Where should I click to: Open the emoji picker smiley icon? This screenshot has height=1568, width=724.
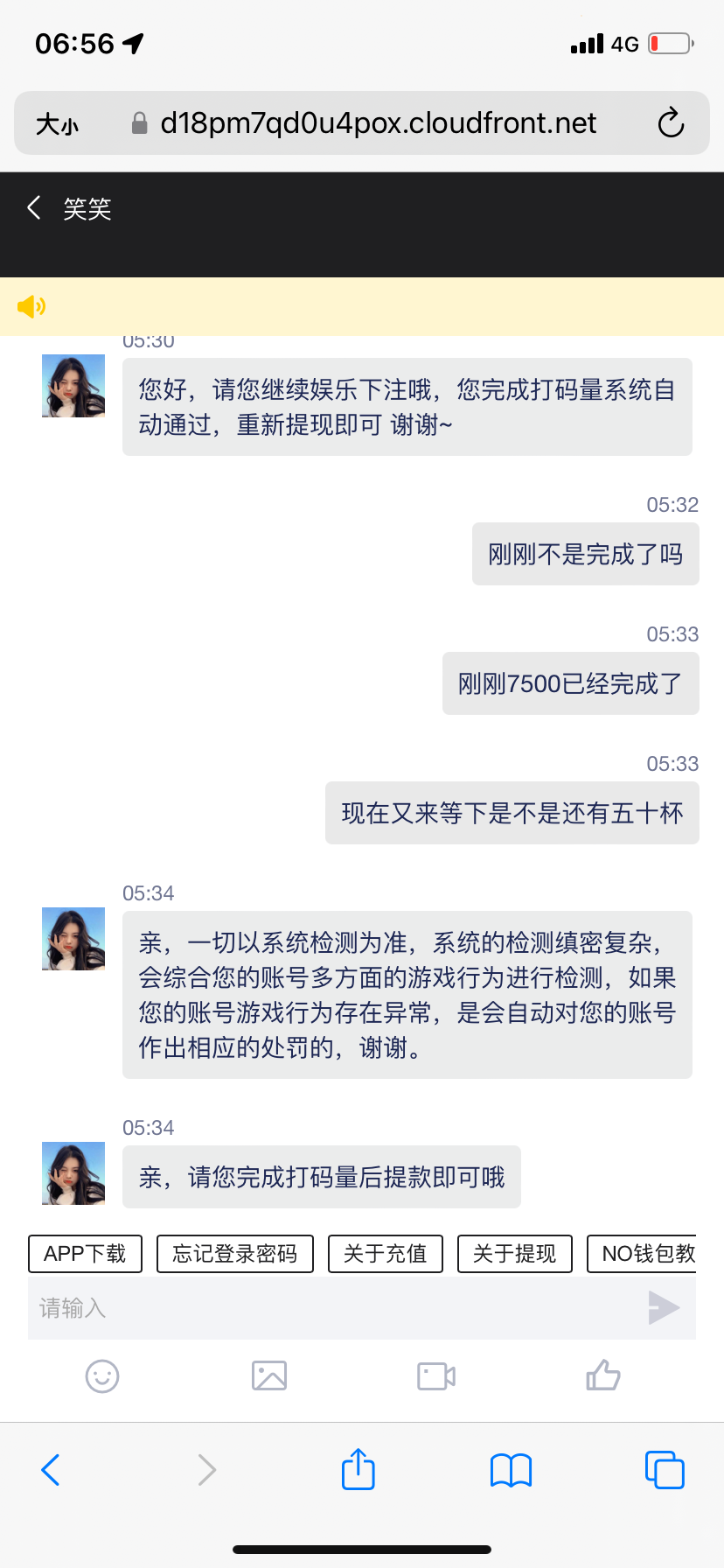(x=101, y=1375)
